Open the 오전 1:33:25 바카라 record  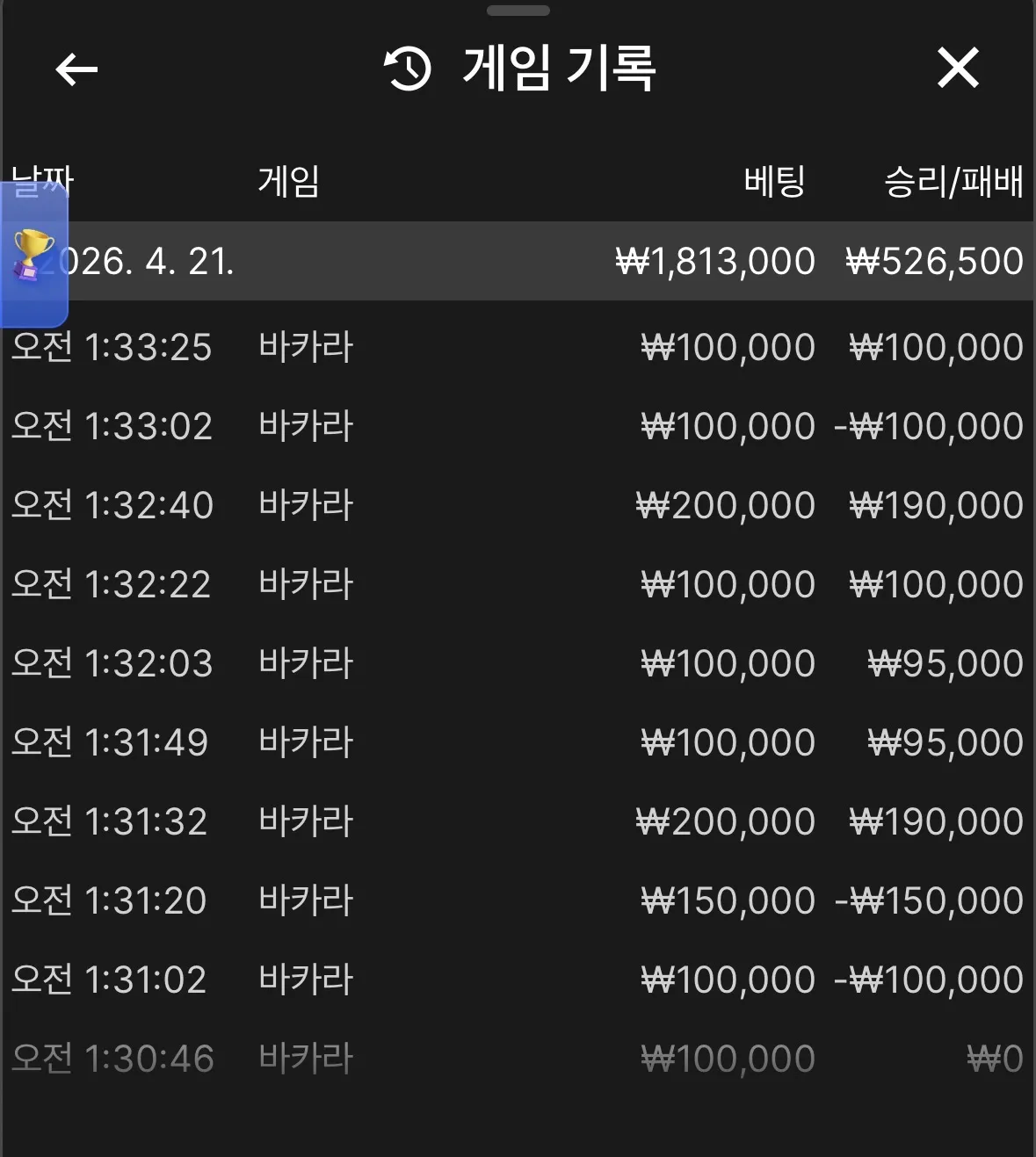coord(518,347)
